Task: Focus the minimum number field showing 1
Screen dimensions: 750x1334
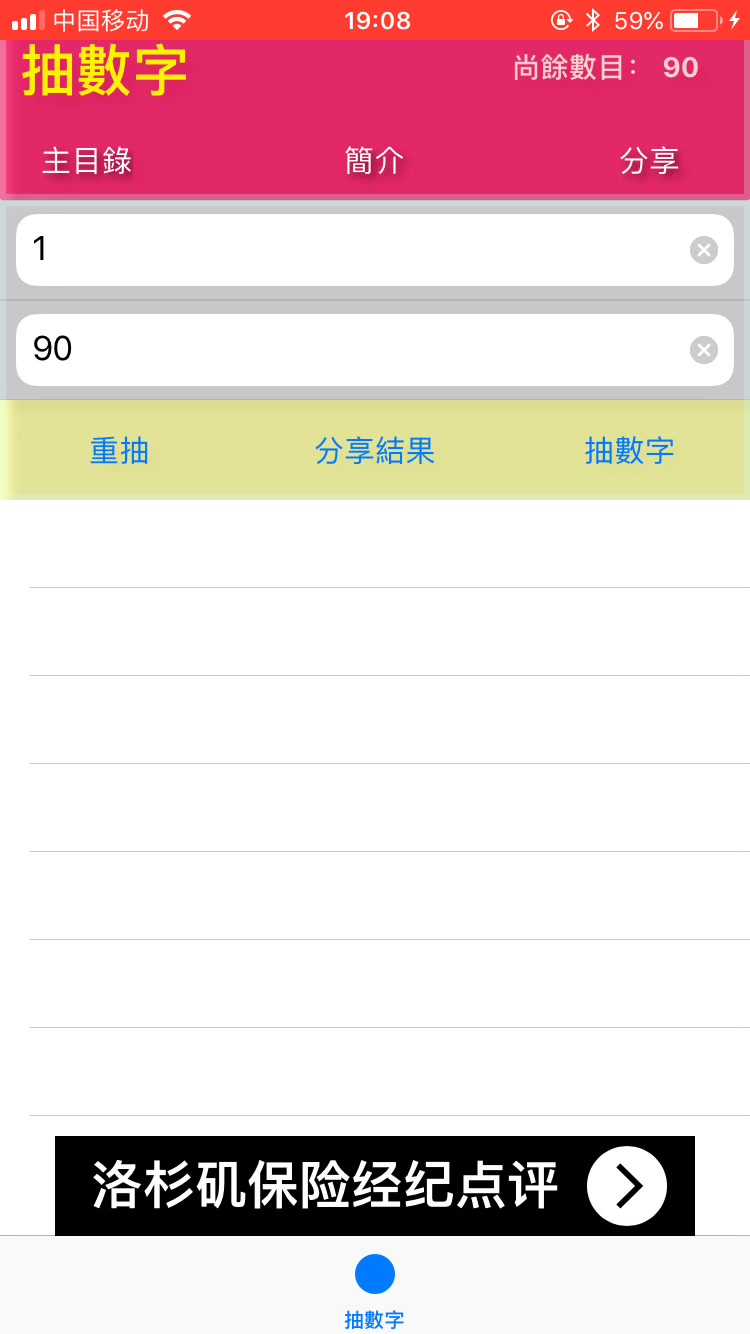Action: pyautogui.click(x=350, y=250)
